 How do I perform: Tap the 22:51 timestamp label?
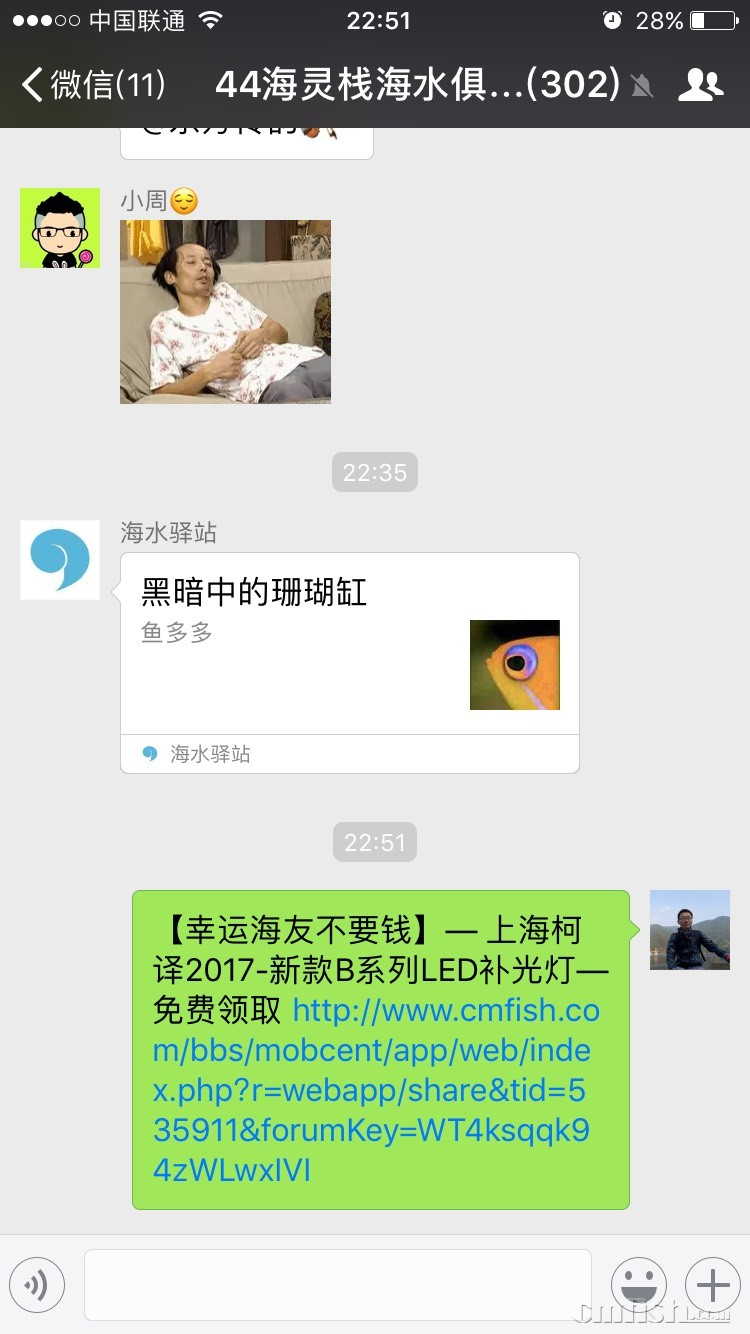[374, 842]
